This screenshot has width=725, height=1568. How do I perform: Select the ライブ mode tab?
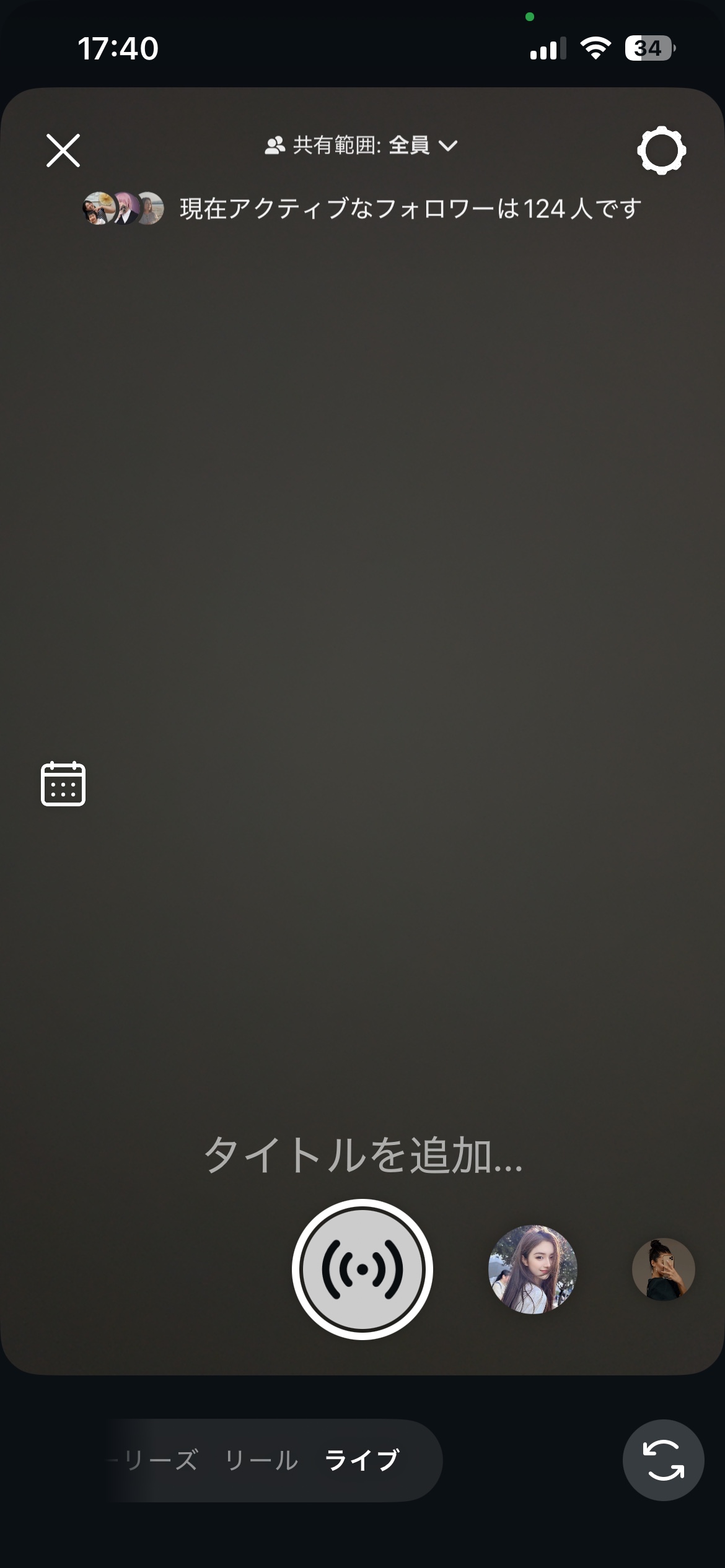(x=362, y=1461)
